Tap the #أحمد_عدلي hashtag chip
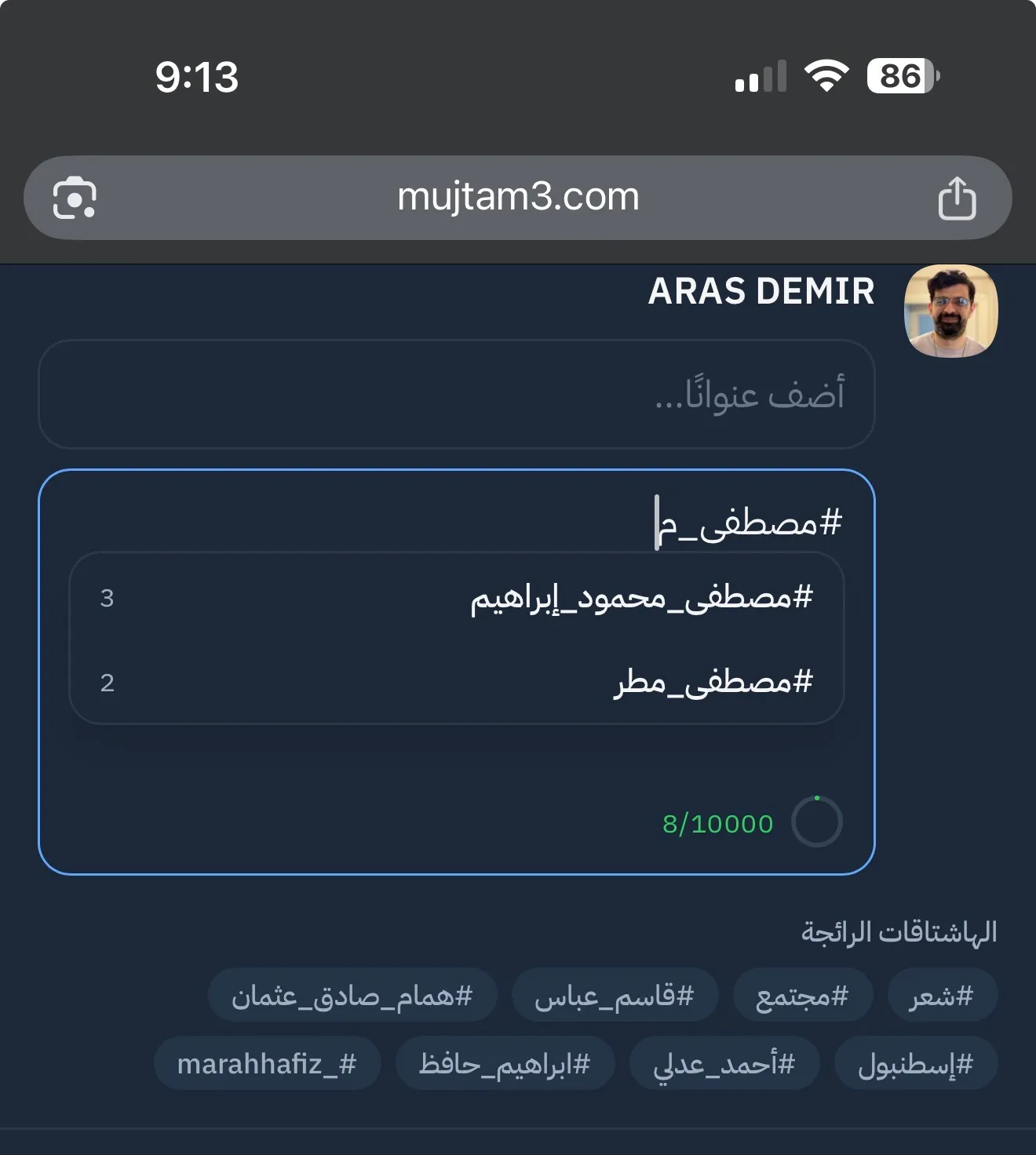Viewport: 1036px width, 1155px height. pyautogui.click(x=724, y=1064)
